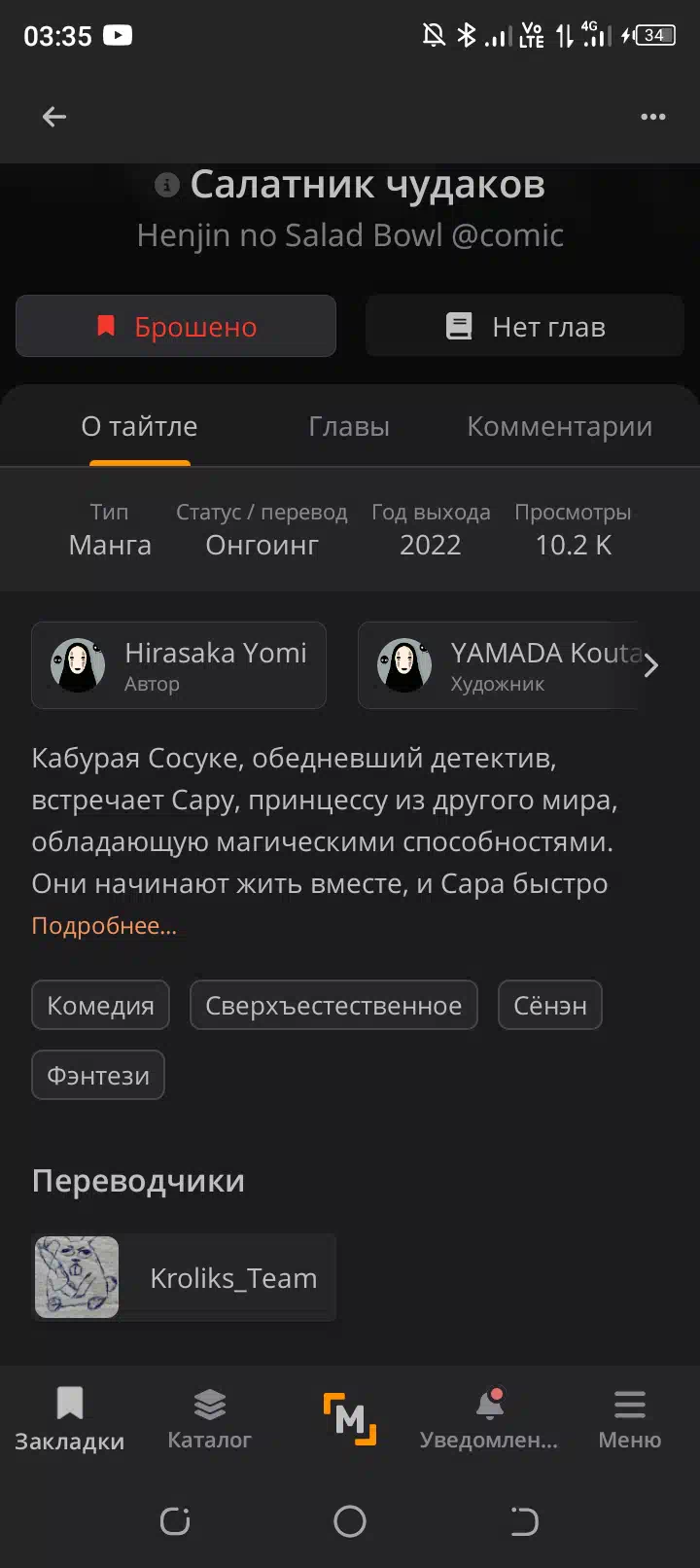Open the Комментарии tab
This screenshot has height=1568, width=700.
point(559,426)
